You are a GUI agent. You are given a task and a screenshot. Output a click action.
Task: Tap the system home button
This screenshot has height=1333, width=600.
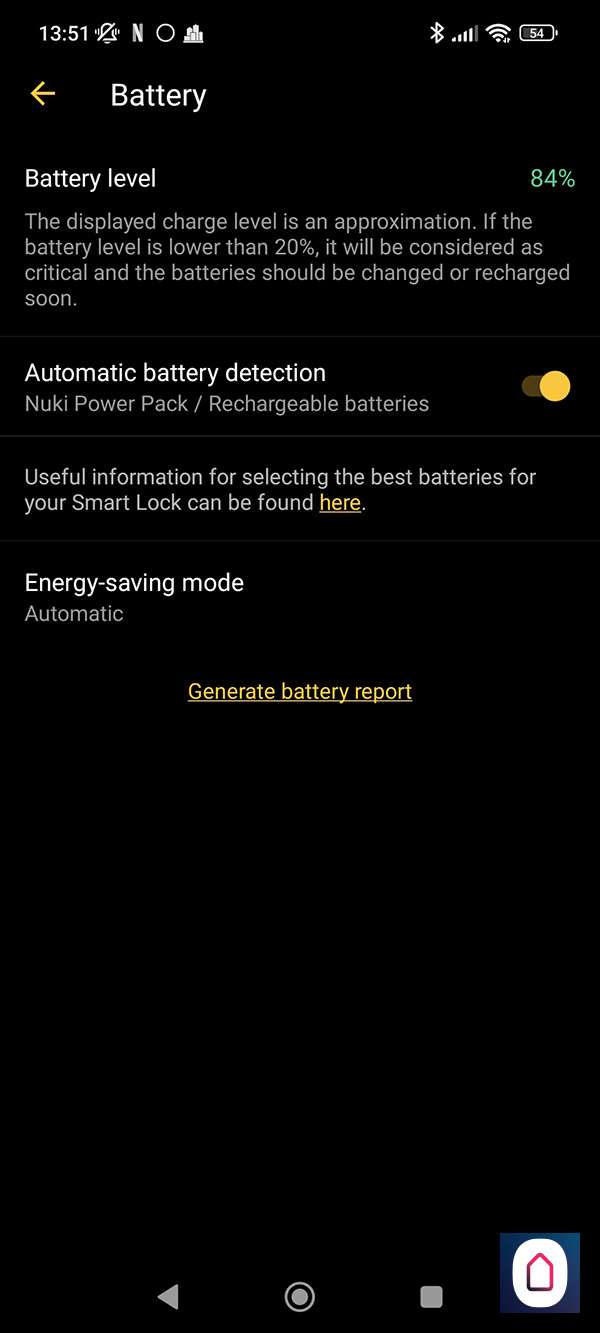click(299, 1297)
